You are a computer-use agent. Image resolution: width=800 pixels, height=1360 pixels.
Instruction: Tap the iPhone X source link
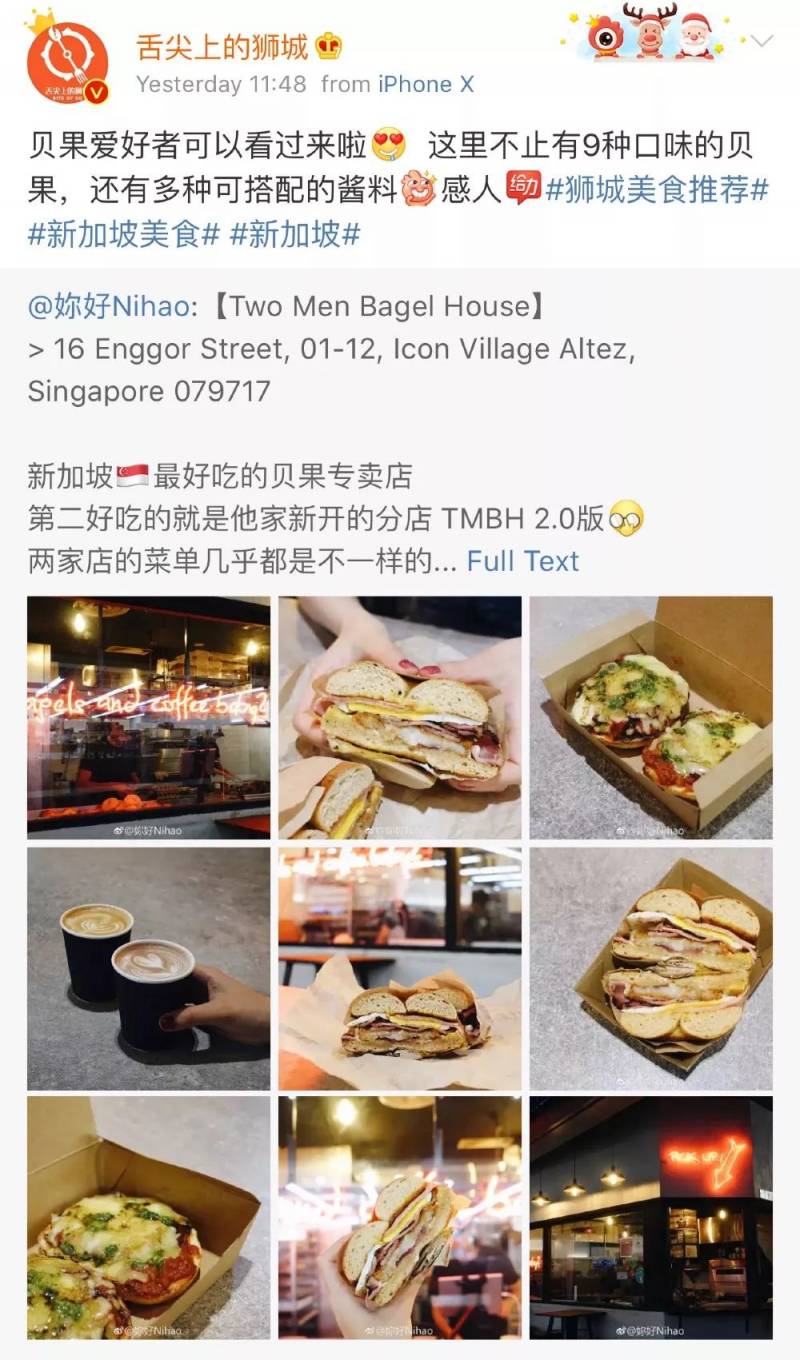(425, 85)
